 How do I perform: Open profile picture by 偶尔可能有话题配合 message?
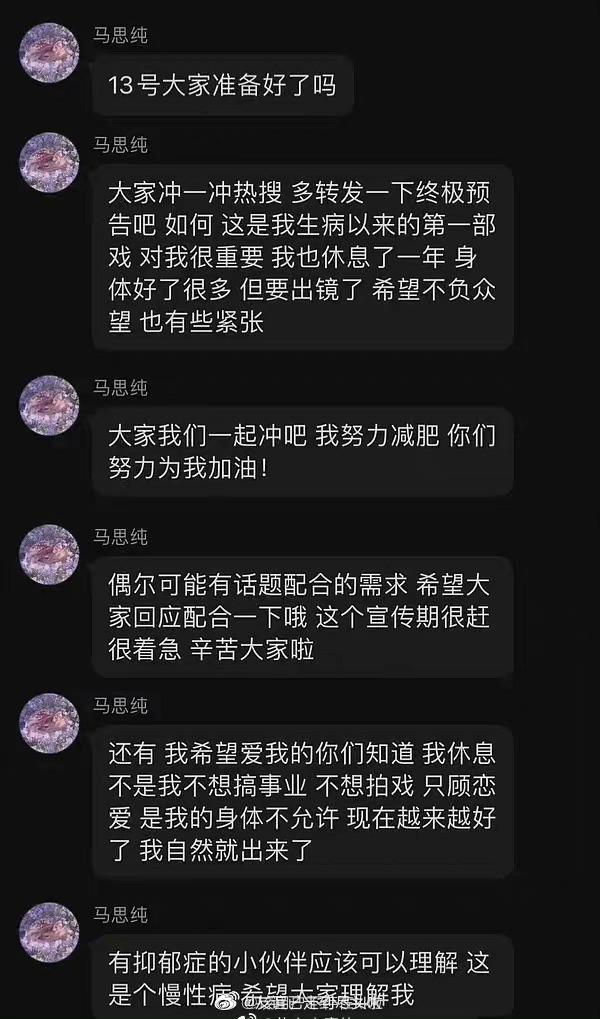point(49,554)
